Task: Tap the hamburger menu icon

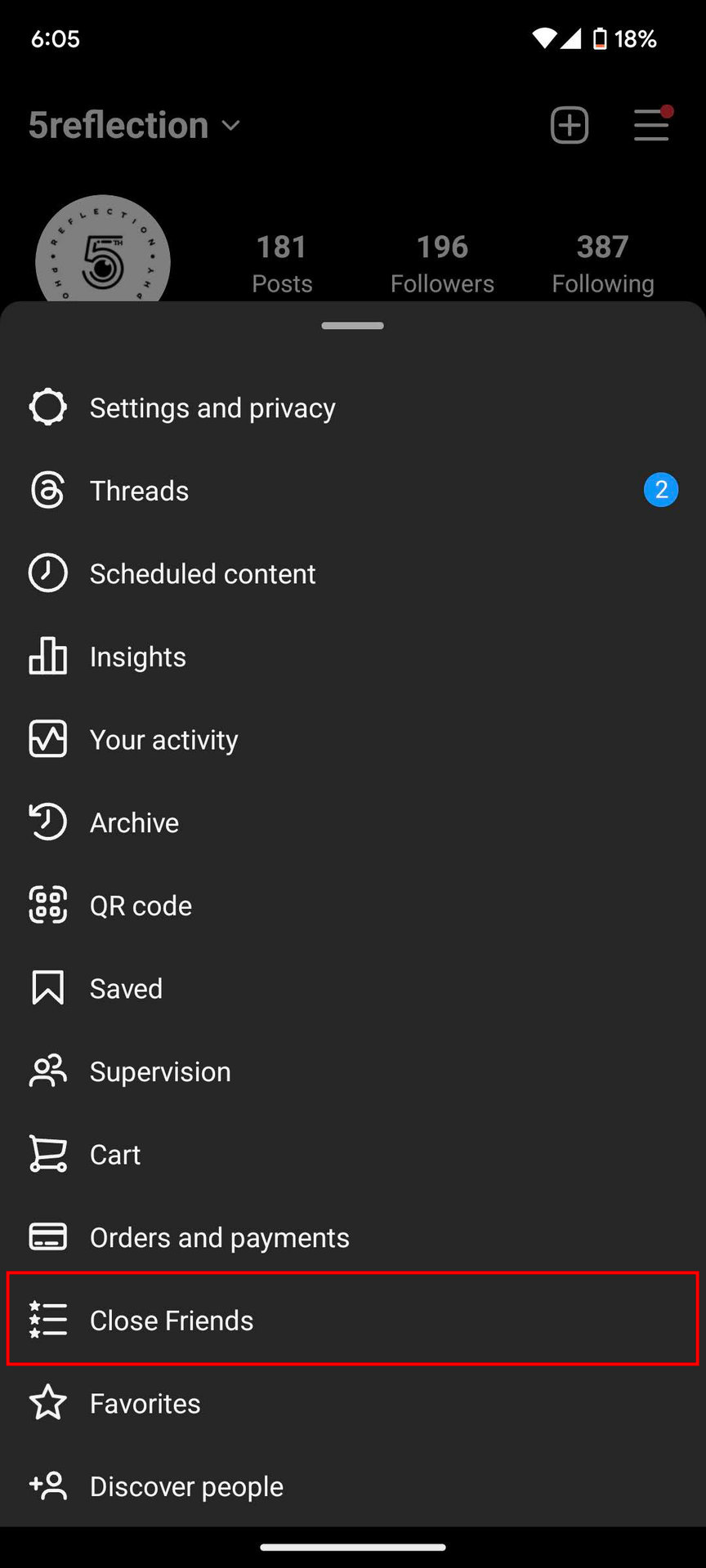Action: 651,126
